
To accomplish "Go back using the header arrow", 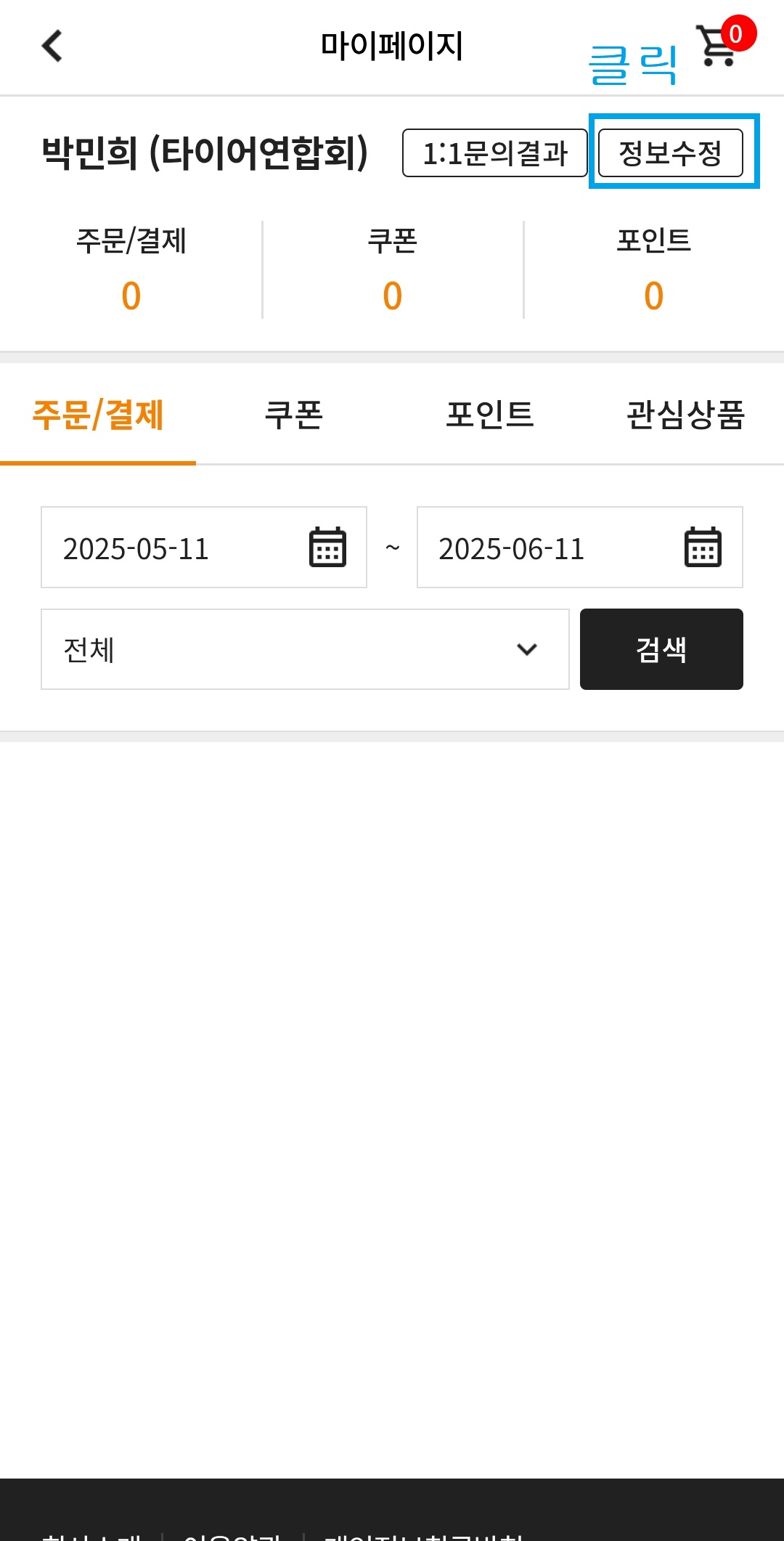I will coord(52,46).
